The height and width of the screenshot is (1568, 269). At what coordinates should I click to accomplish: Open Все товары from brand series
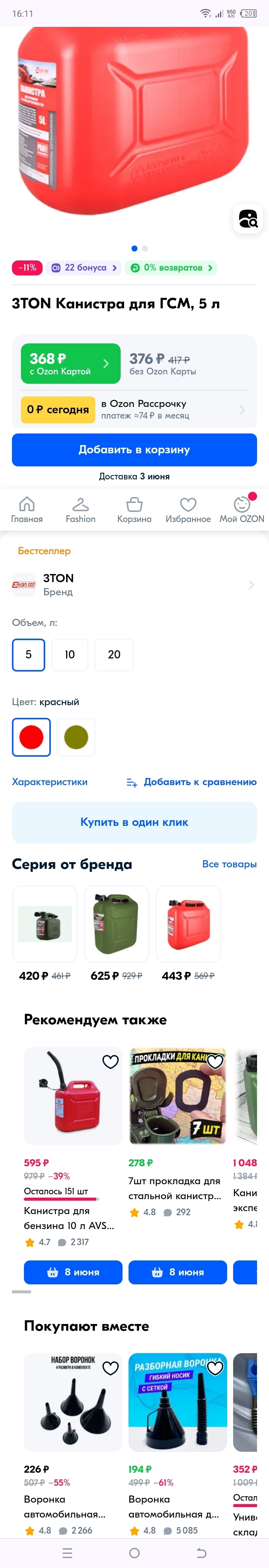tap(229, 864)
